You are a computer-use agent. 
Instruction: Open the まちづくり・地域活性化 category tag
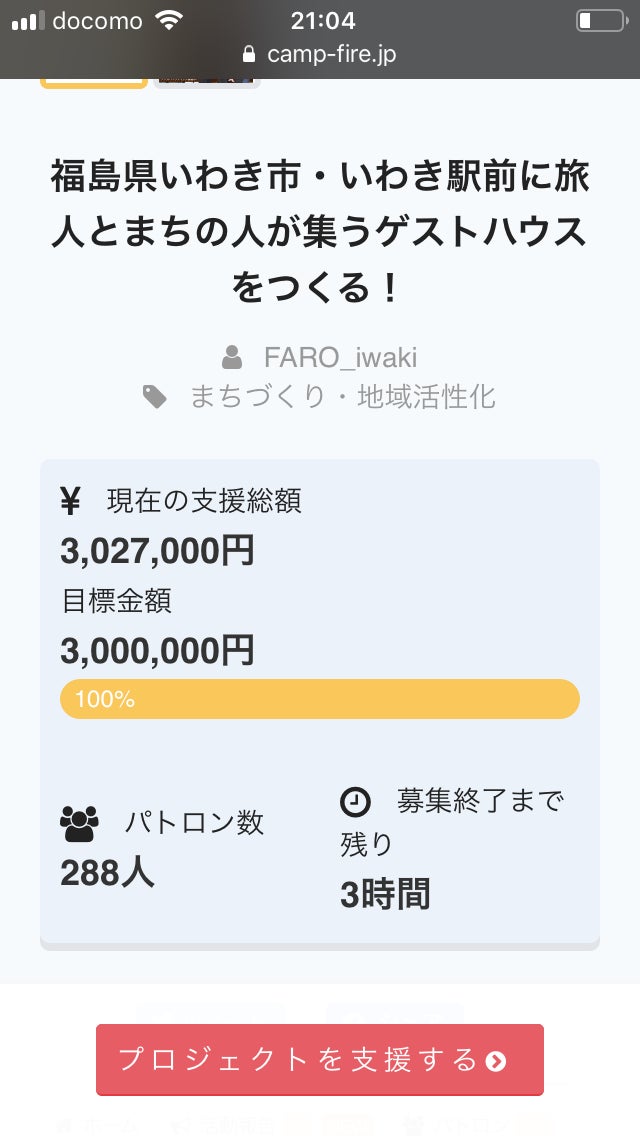342,397
